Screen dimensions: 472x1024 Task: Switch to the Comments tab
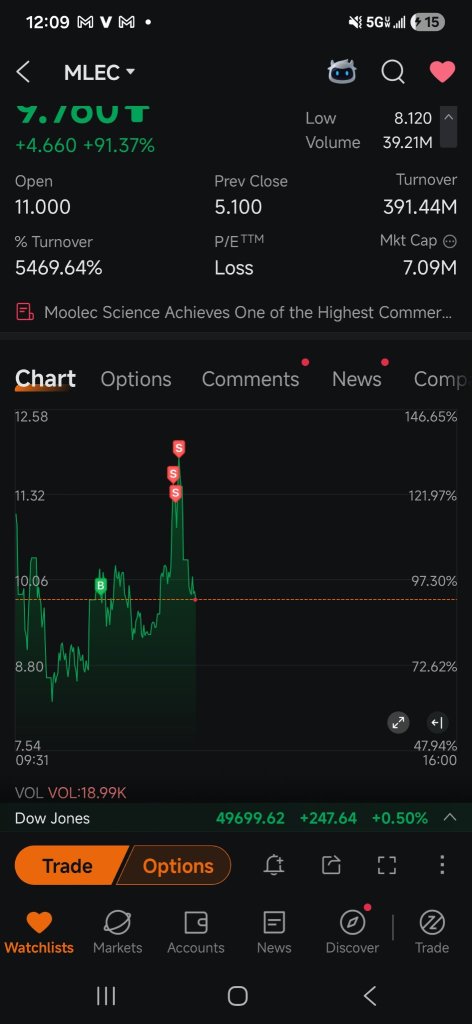point(250,379)
